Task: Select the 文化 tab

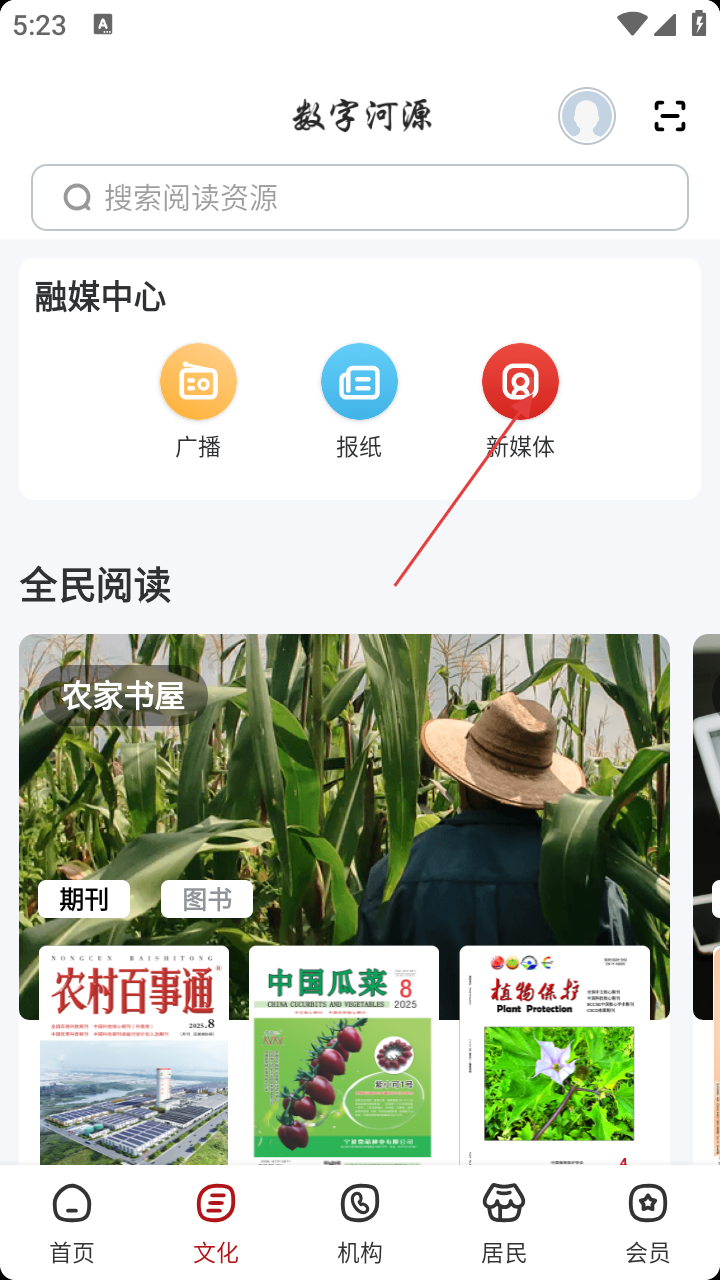Action: click(x=216, y=1223)
